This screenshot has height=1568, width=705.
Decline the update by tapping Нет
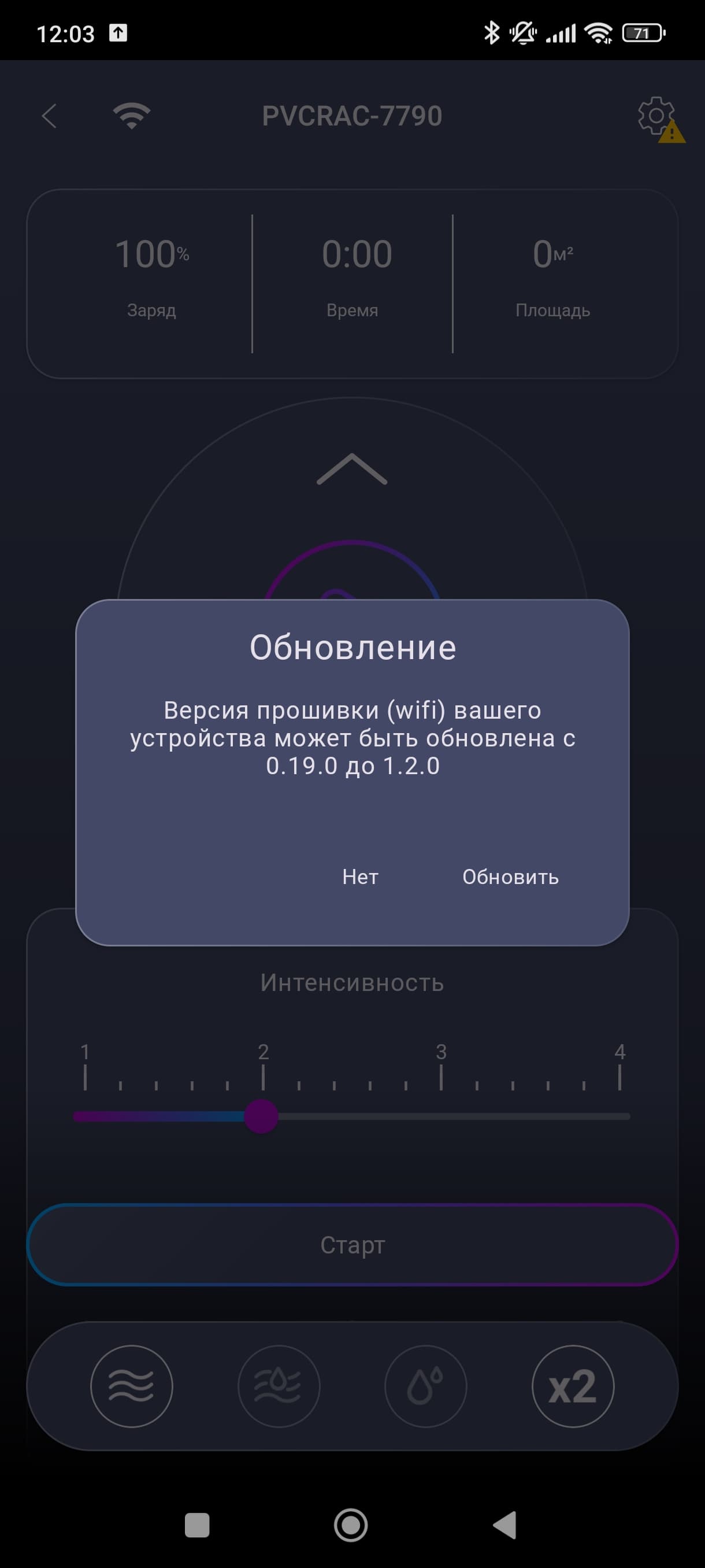(360, 877)
